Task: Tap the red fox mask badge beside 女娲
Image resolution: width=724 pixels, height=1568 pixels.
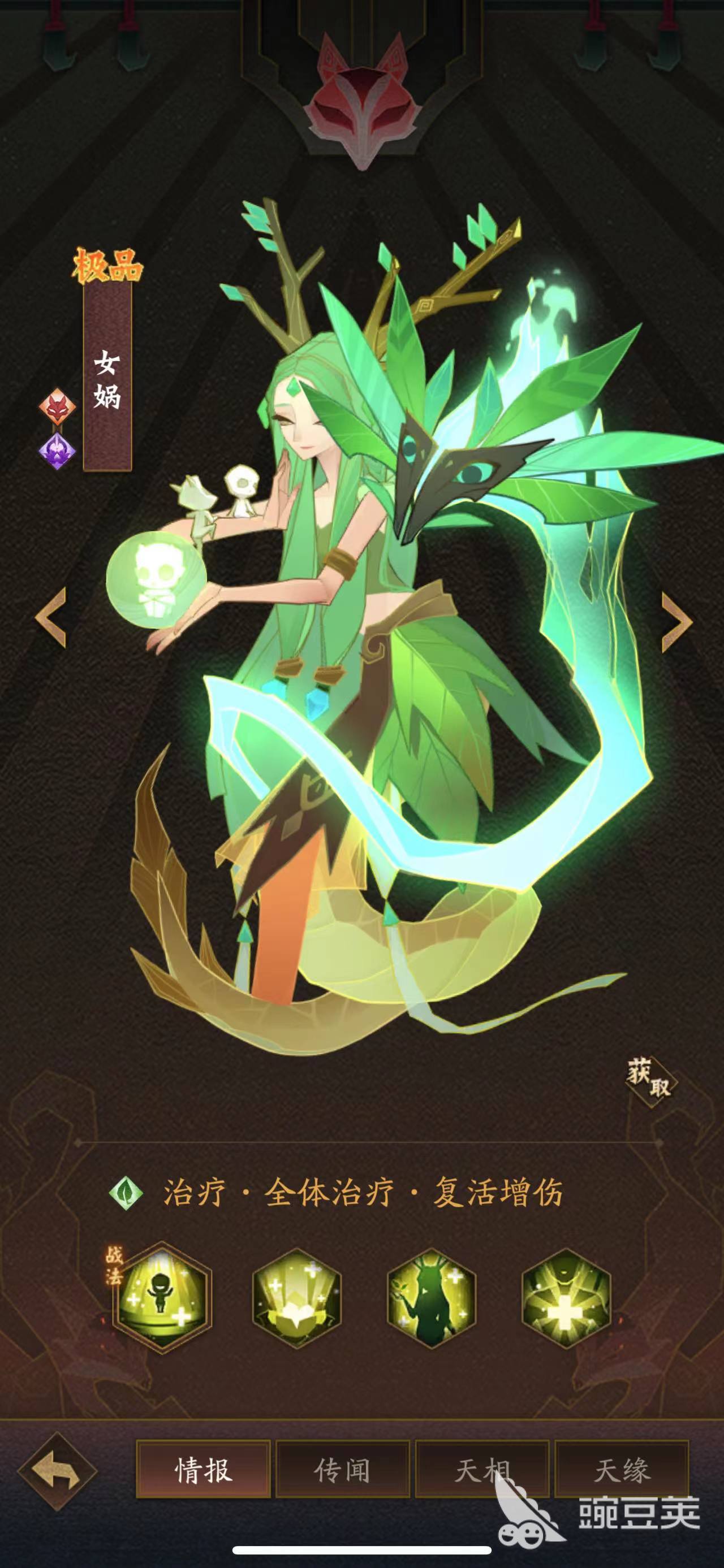Action: coord(57,407)
